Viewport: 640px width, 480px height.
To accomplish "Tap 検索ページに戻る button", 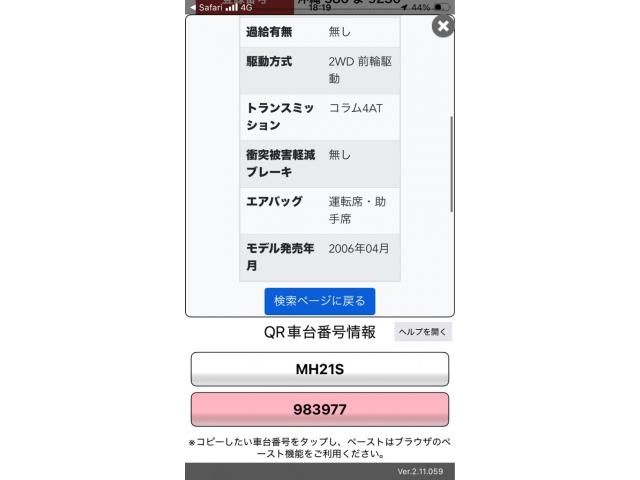I will tap(319, 301).
